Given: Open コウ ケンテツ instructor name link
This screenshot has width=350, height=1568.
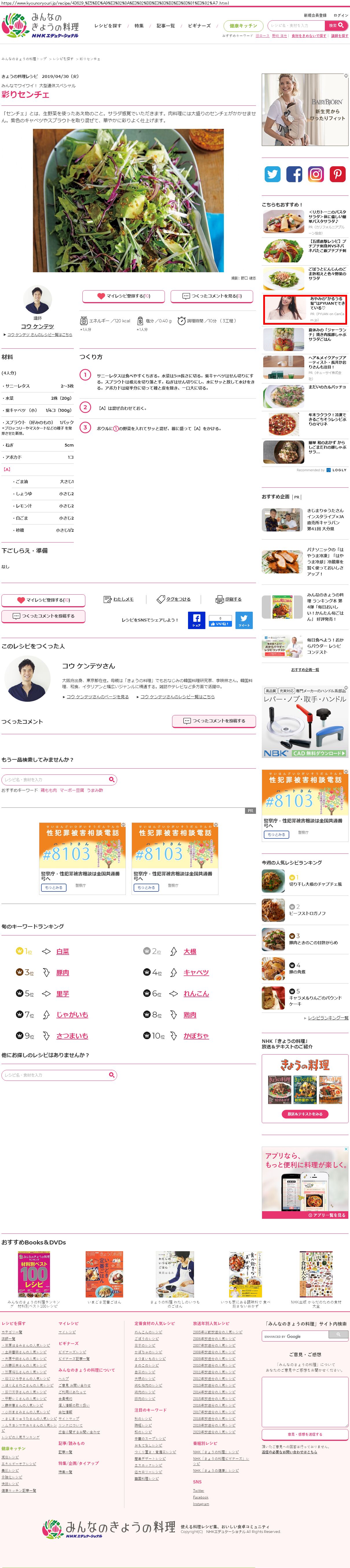Looking at the screenshot, I should point(38,326).
